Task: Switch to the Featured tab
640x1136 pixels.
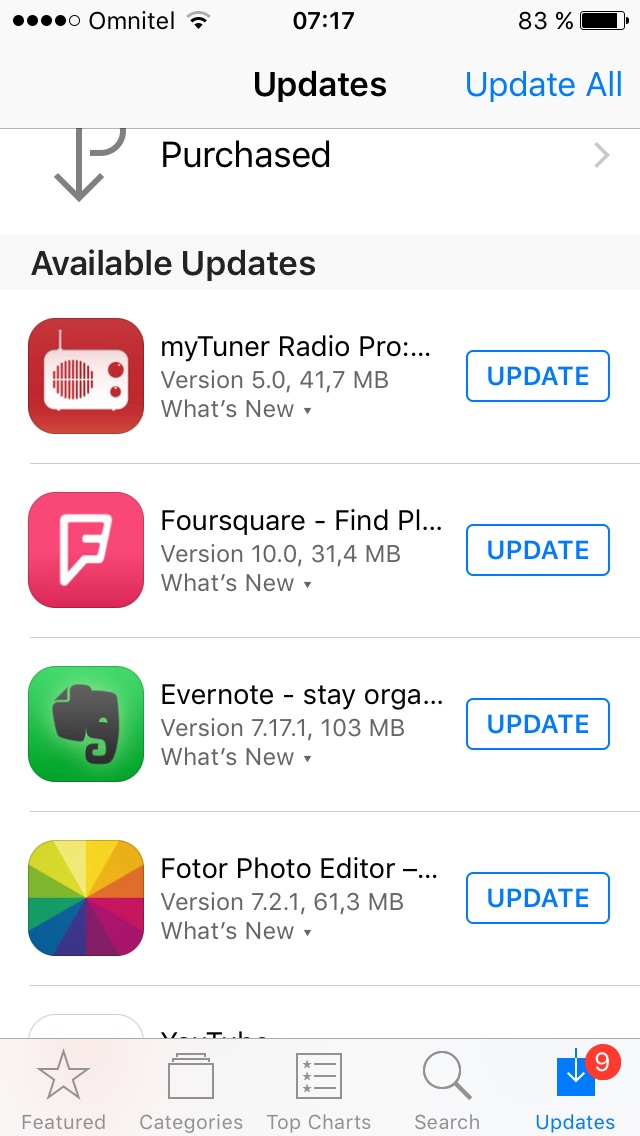Action: [x=63, y=1090]
